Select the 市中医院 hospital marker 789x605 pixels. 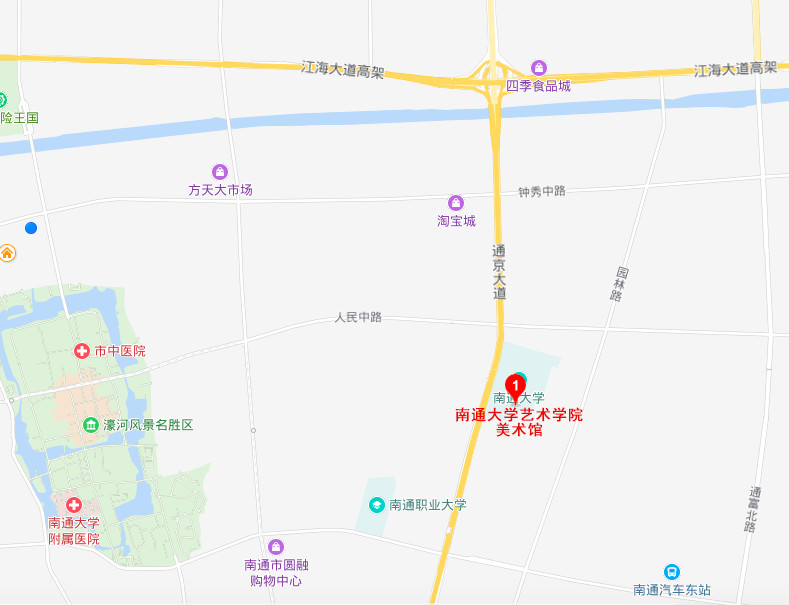pos(82,351)
